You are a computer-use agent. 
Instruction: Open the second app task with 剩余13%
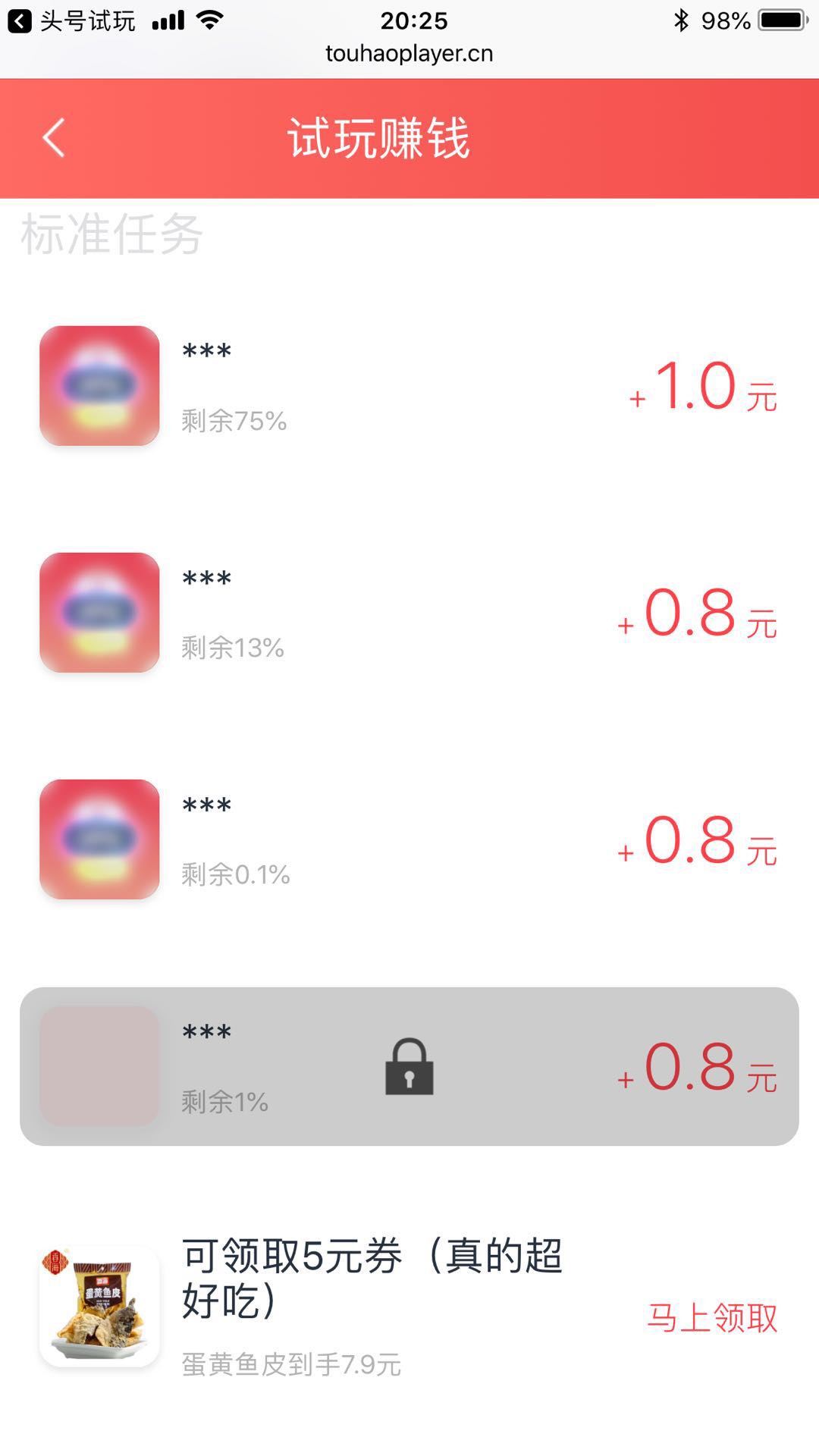click(x=99, y=613)
